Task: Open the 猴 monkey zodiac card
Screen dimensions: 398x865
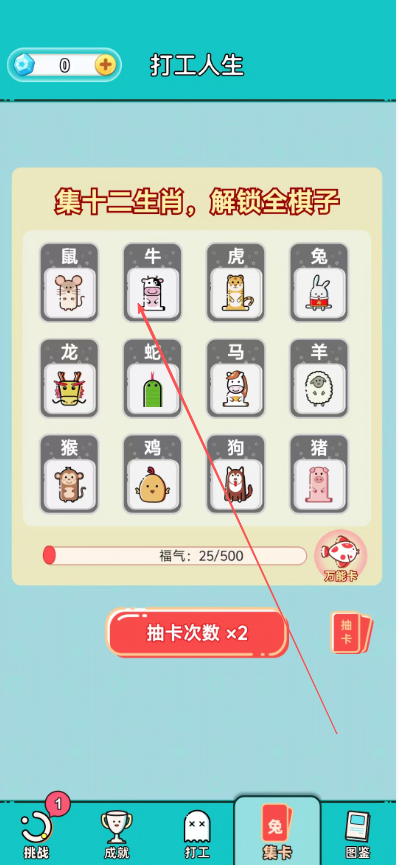Action: coord(69,474)
